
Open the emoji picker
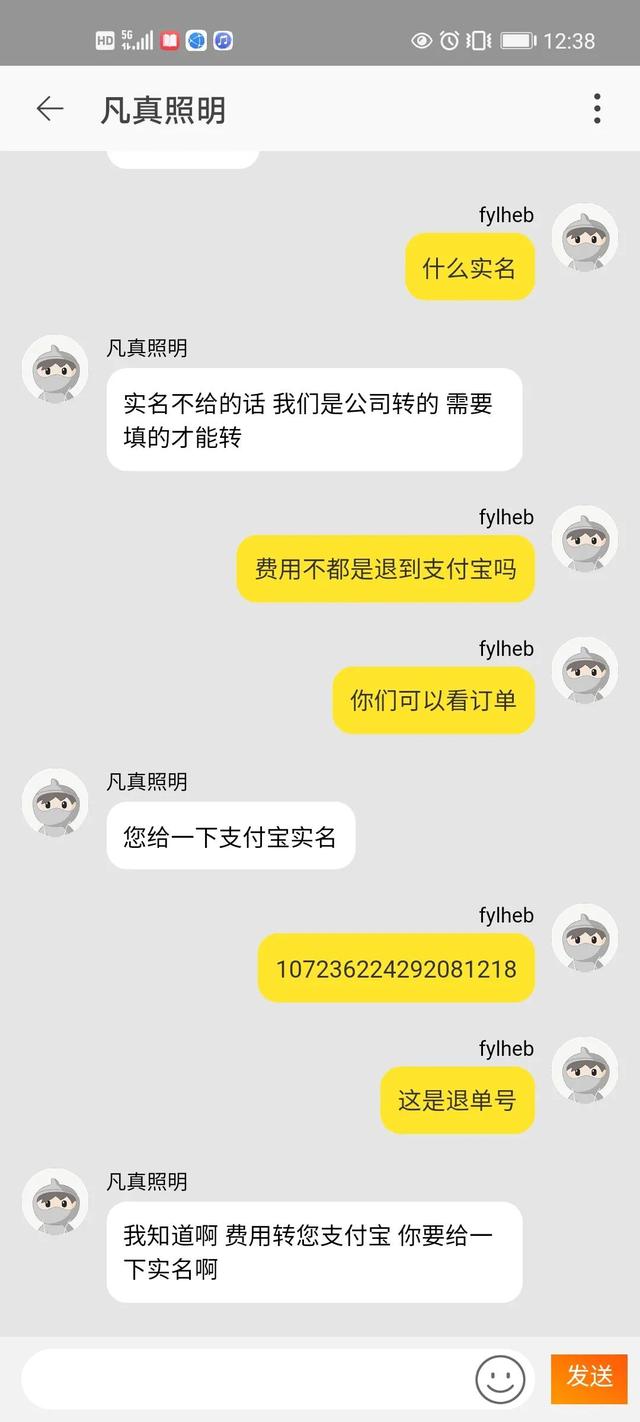pos(500,1379)
